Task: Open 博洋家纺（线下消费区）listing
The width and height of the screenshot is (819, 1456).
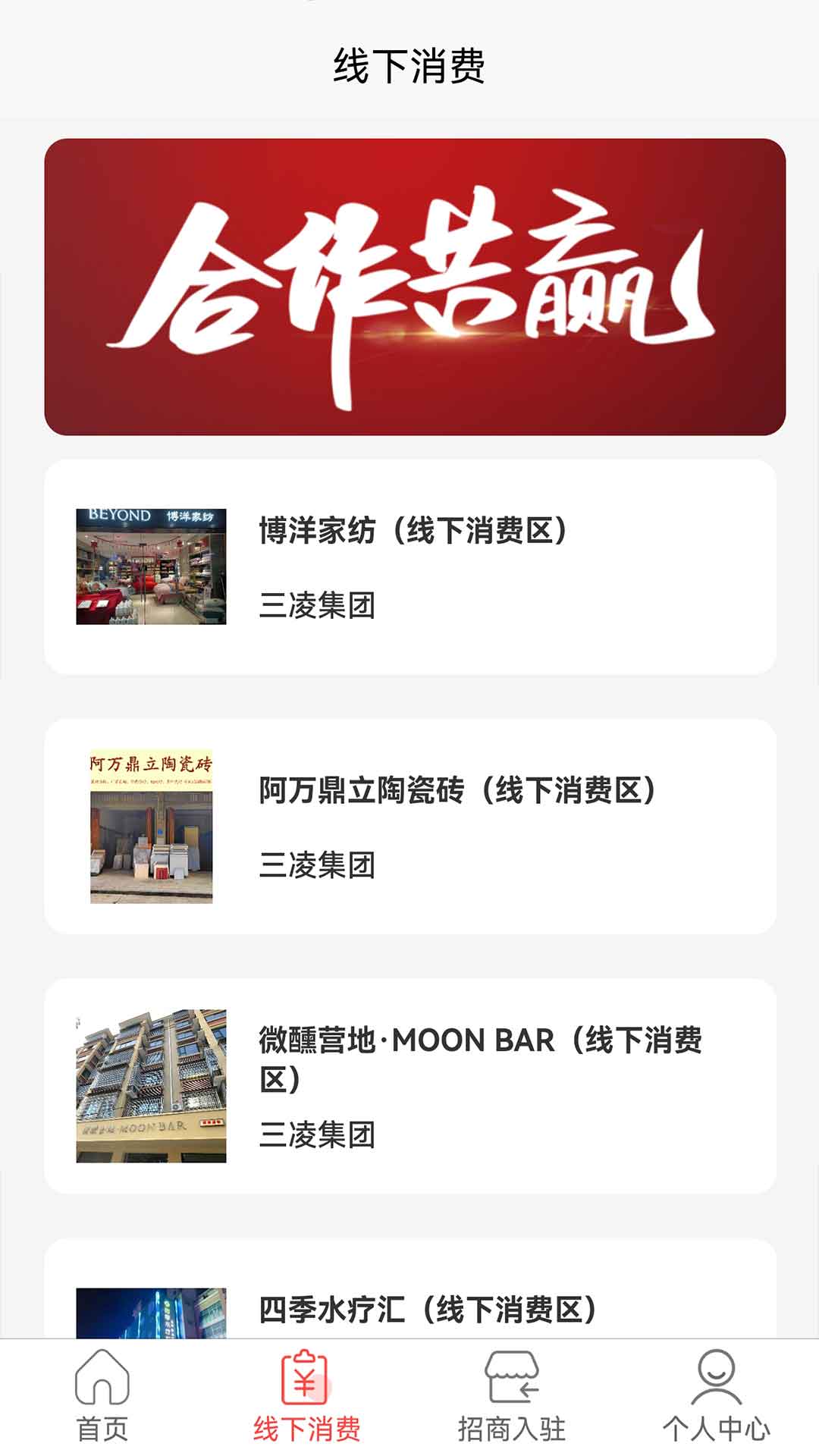Action: [x=409, y=565]
